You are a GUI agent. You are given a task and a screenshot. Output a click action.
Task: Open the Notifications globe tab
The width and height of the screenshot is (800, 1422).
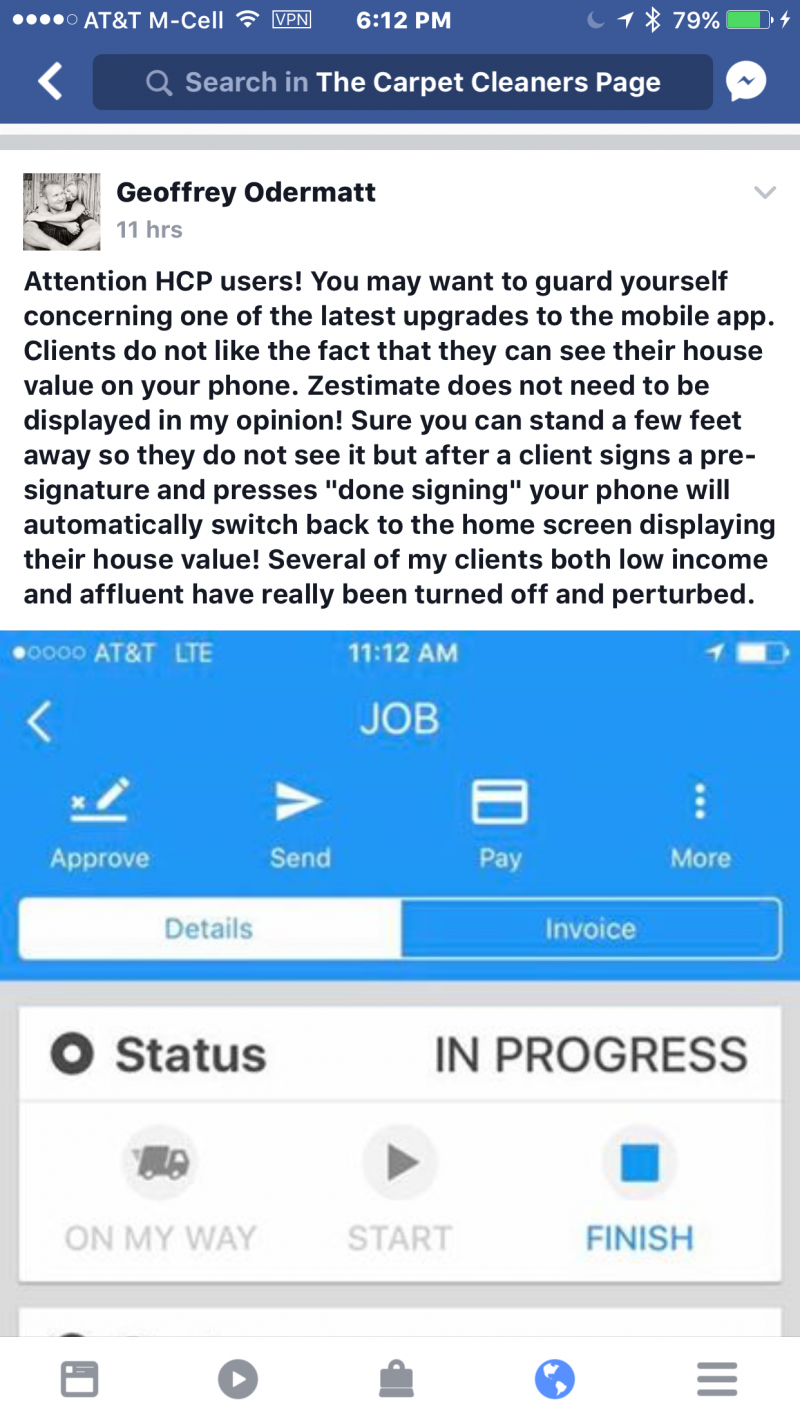(x=554, y=1380)
